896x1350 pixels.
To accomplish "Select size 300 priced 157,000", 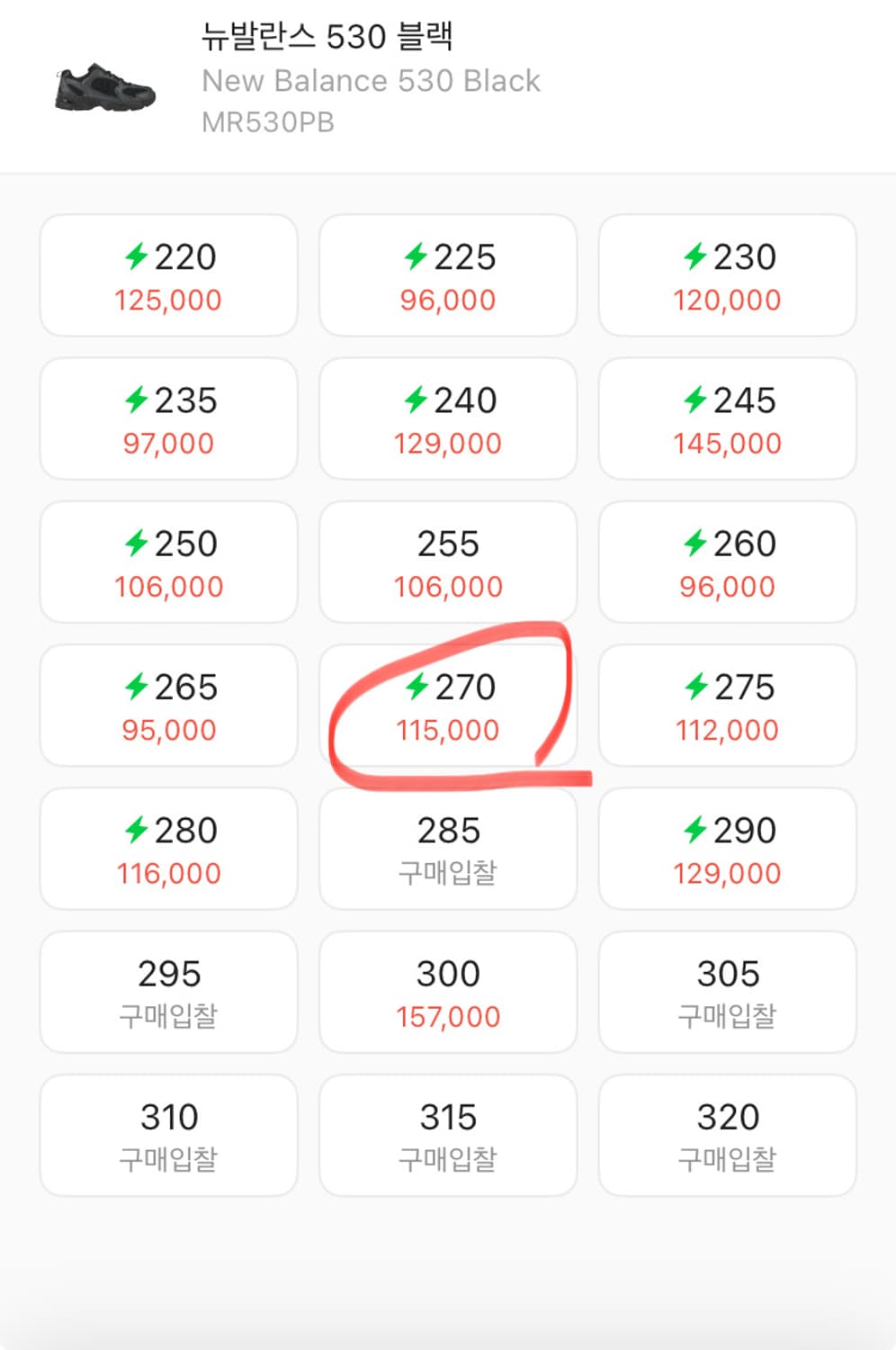I will point(447,992).
